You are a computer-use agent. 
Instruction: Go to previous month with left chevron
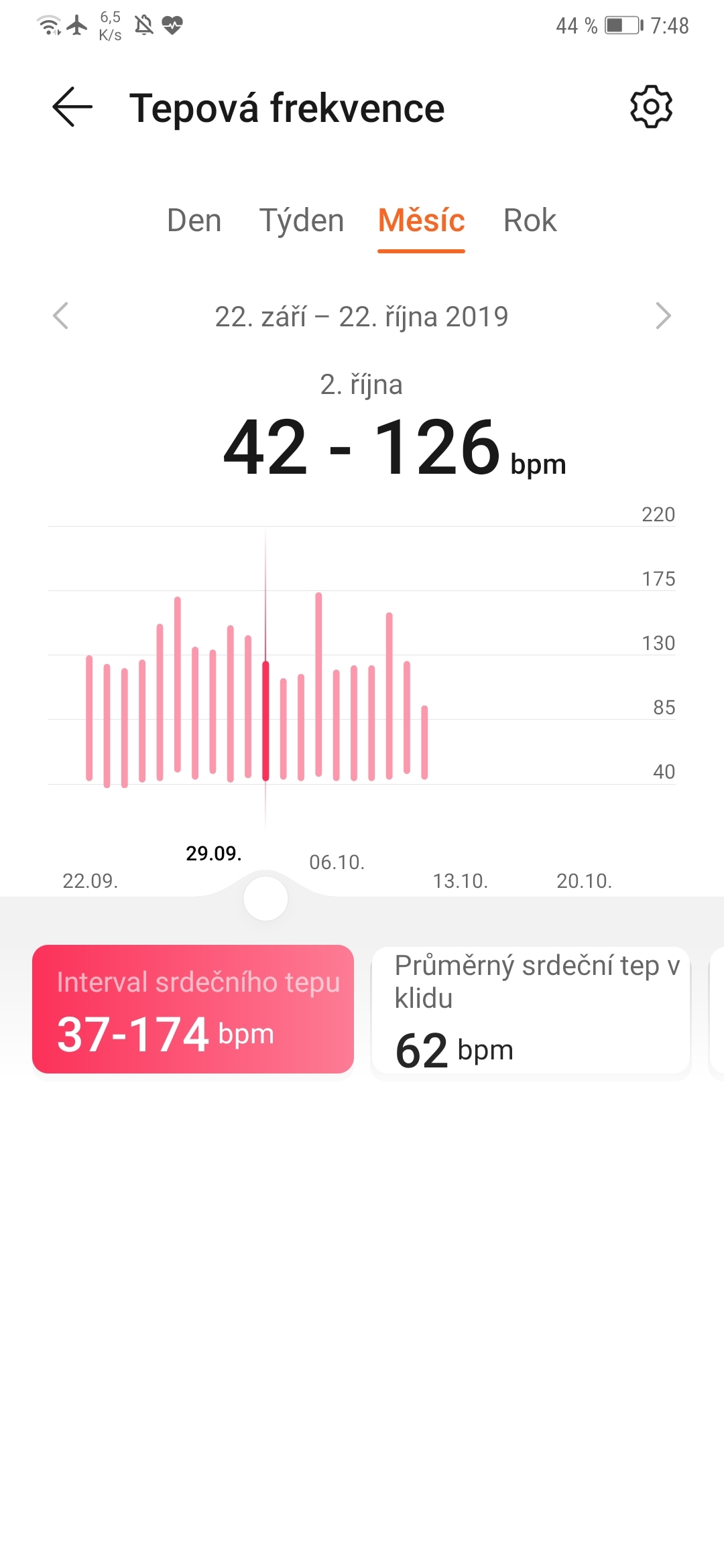(x=61, y=317)
